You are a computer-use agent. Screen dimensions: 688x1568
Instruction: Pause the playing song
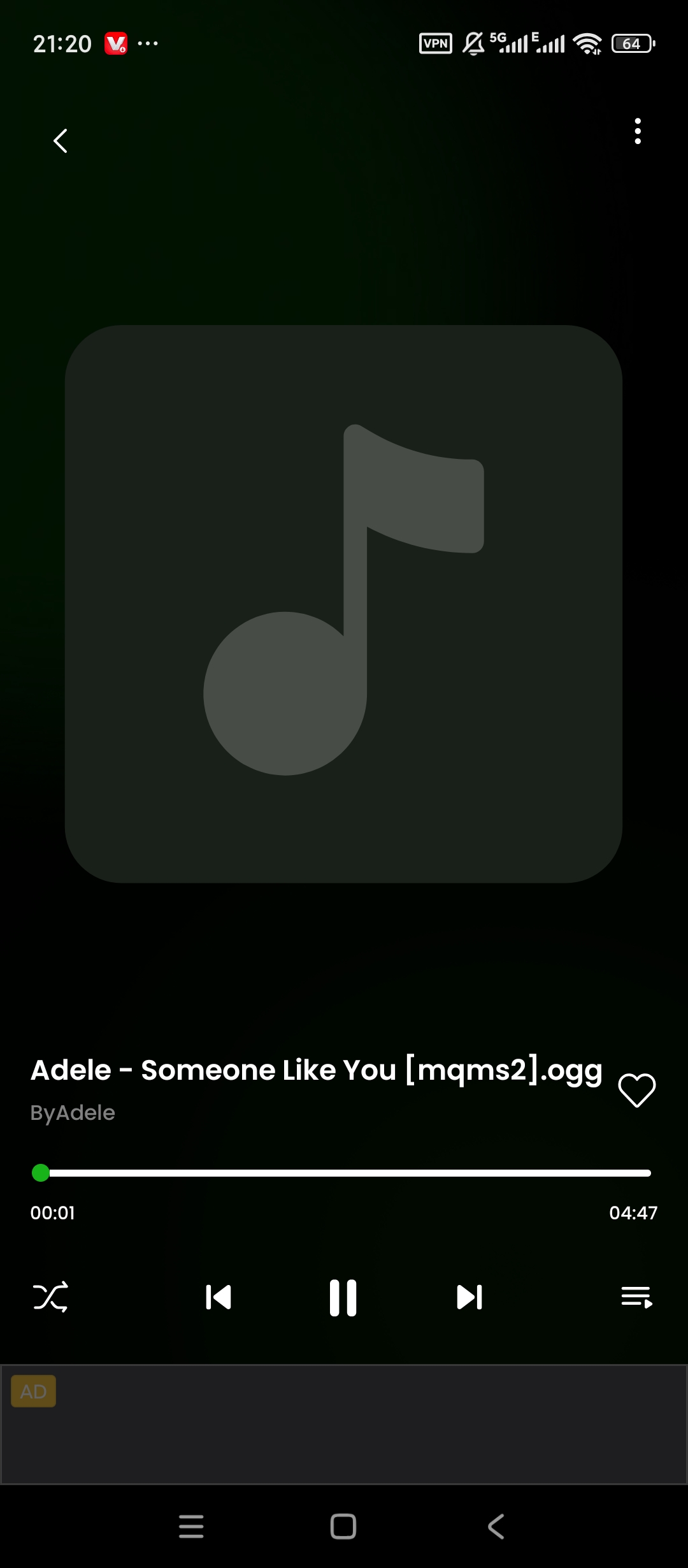pyautogui.click(x=343, y=1297)
